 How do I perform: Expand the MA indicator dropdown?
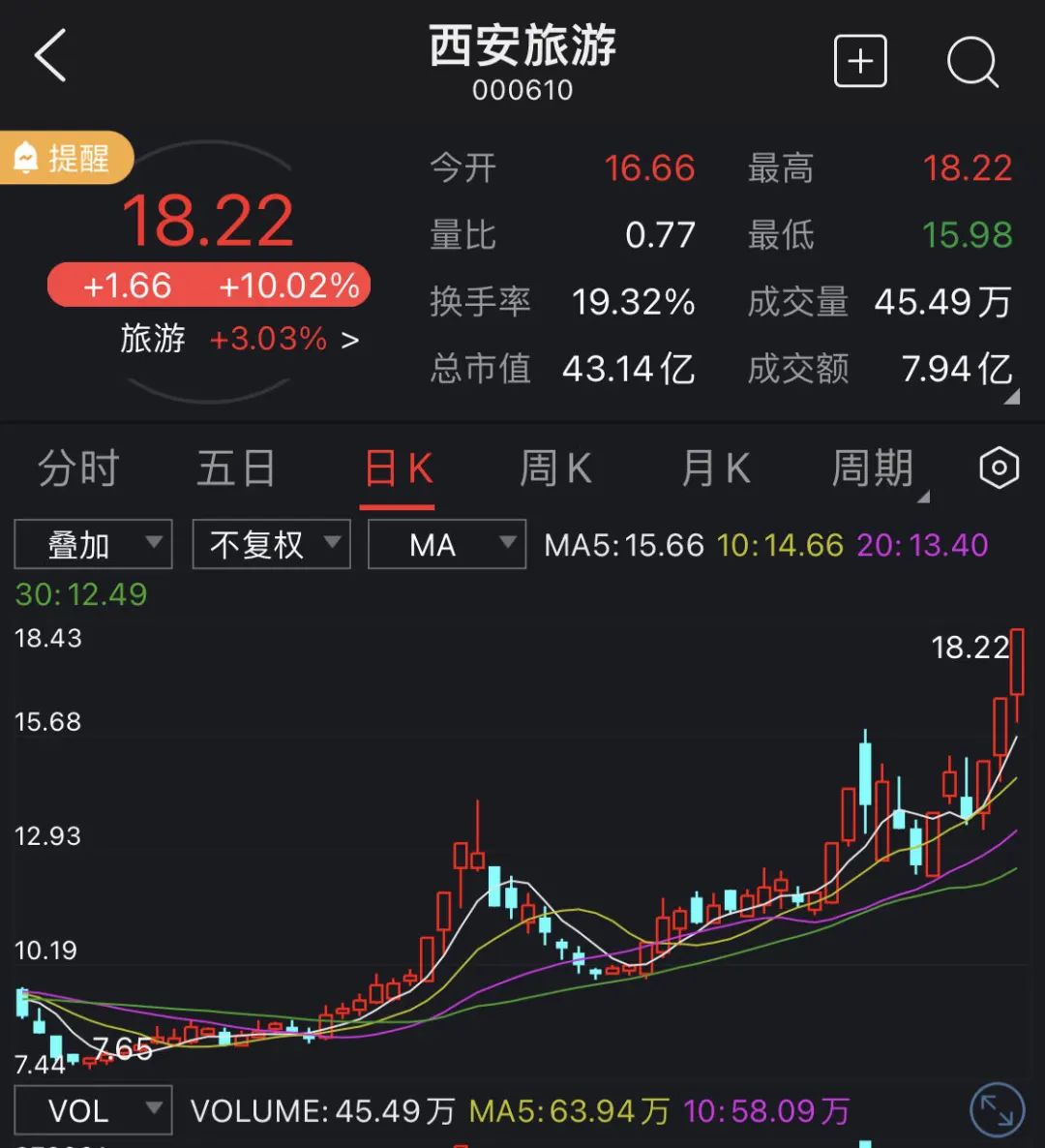(446, 544)
